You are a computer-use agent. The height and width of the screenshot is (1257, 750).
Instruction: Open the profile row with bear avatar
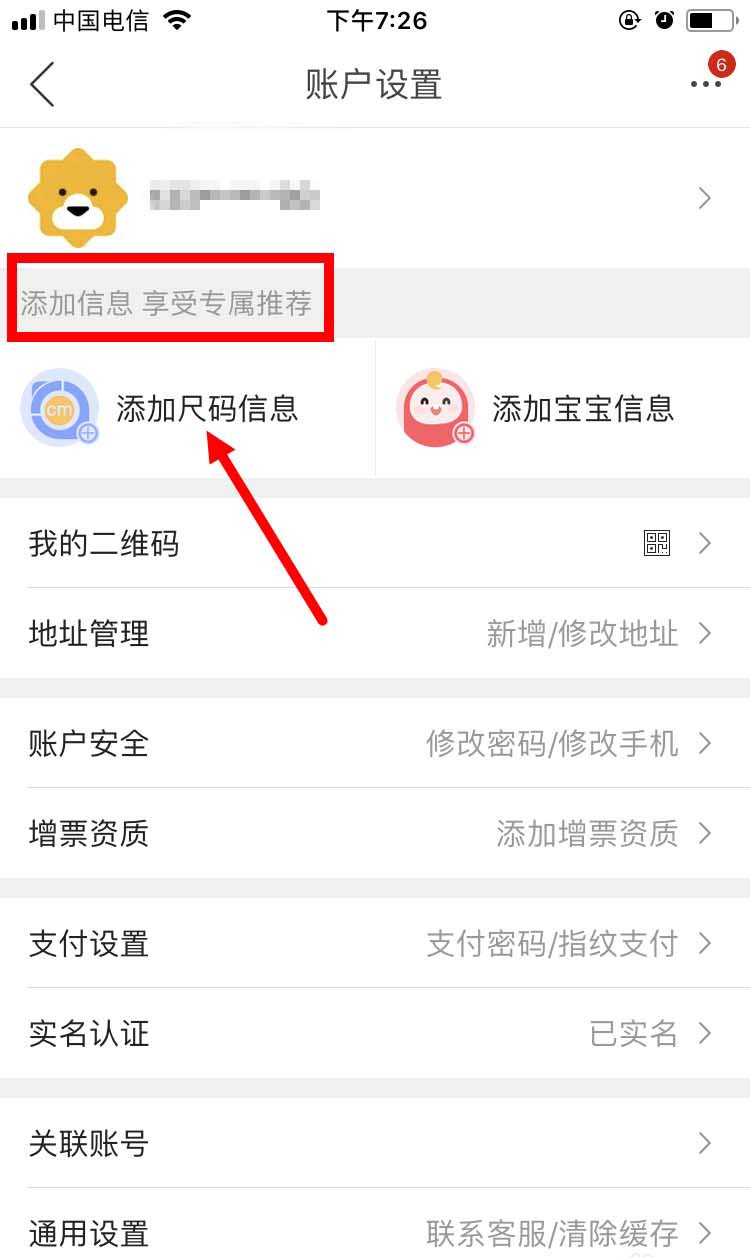click(375, 198)
